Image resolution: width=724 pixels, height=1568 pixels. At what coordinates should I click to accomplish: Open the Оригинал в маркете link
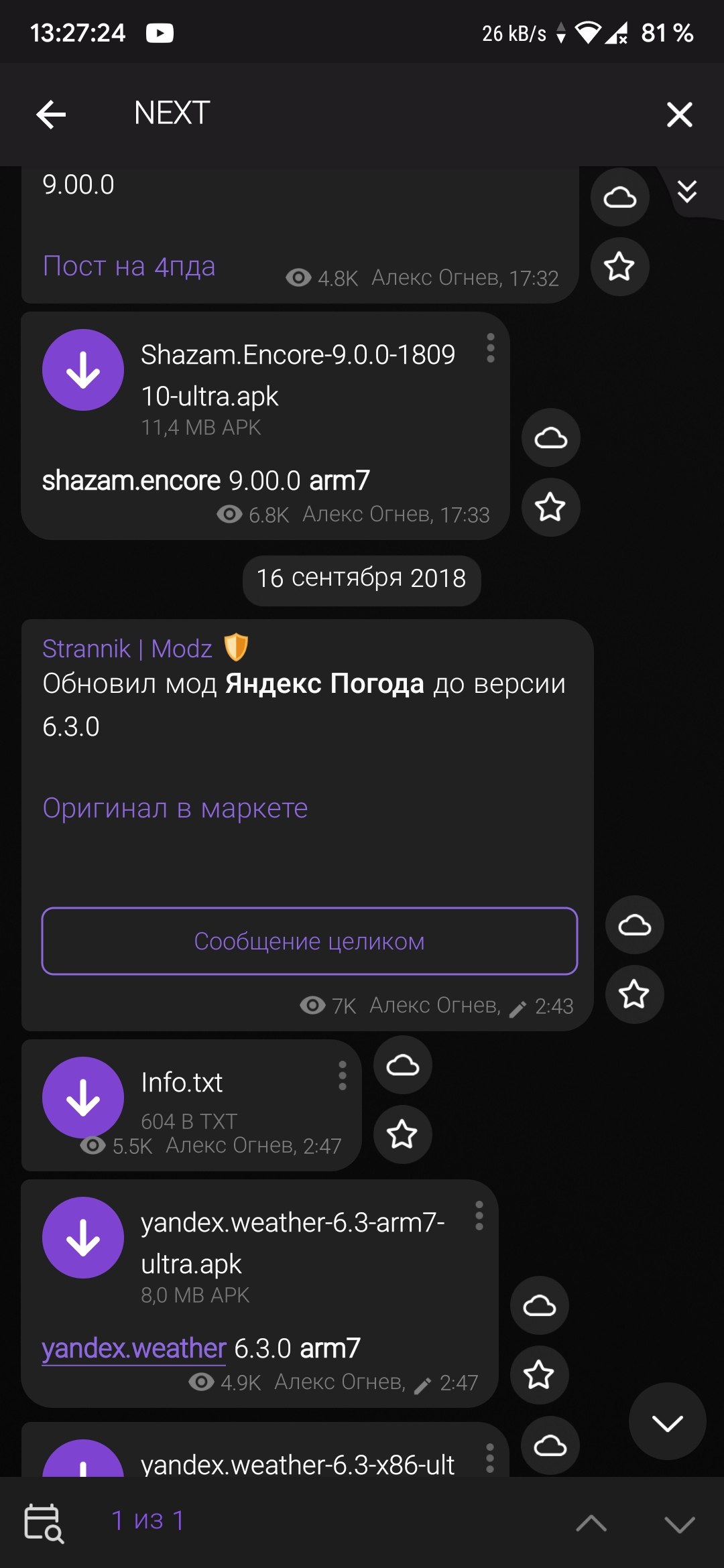[x=175, y=808]
